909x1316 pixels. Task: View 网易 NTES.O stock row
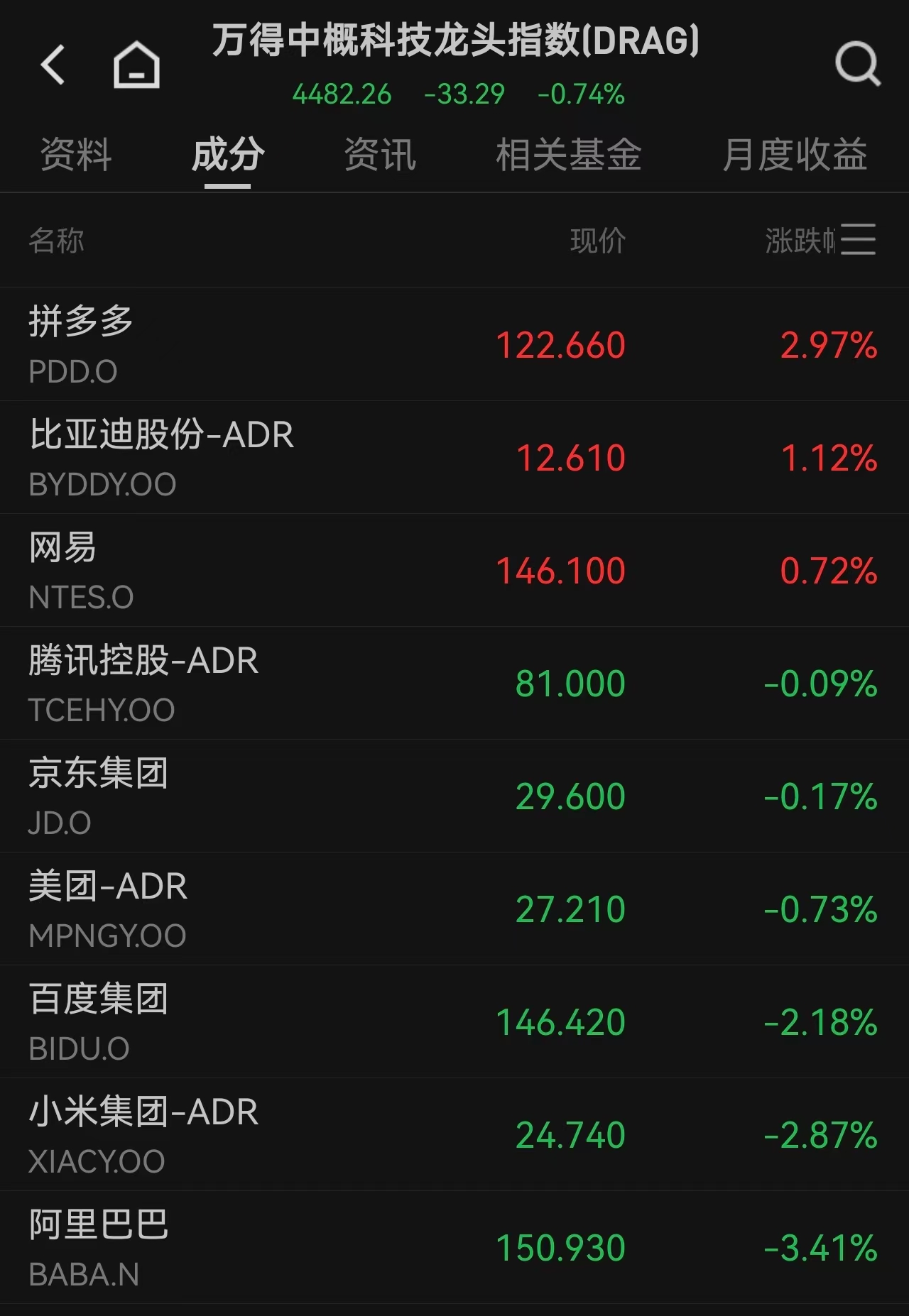pos(454,570)
